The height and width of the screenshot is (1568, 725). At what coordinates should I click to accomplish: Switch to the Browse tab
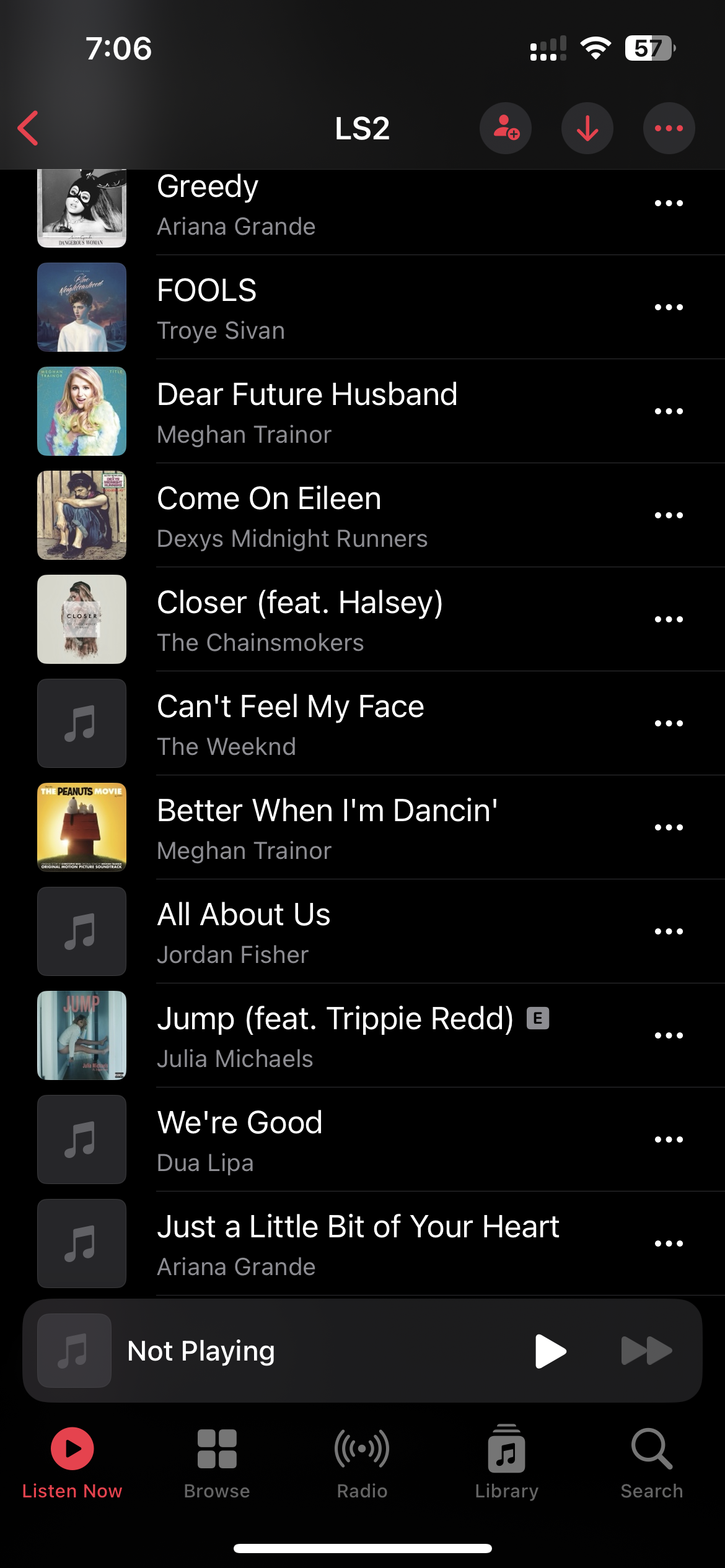[x=217, y=1463]
